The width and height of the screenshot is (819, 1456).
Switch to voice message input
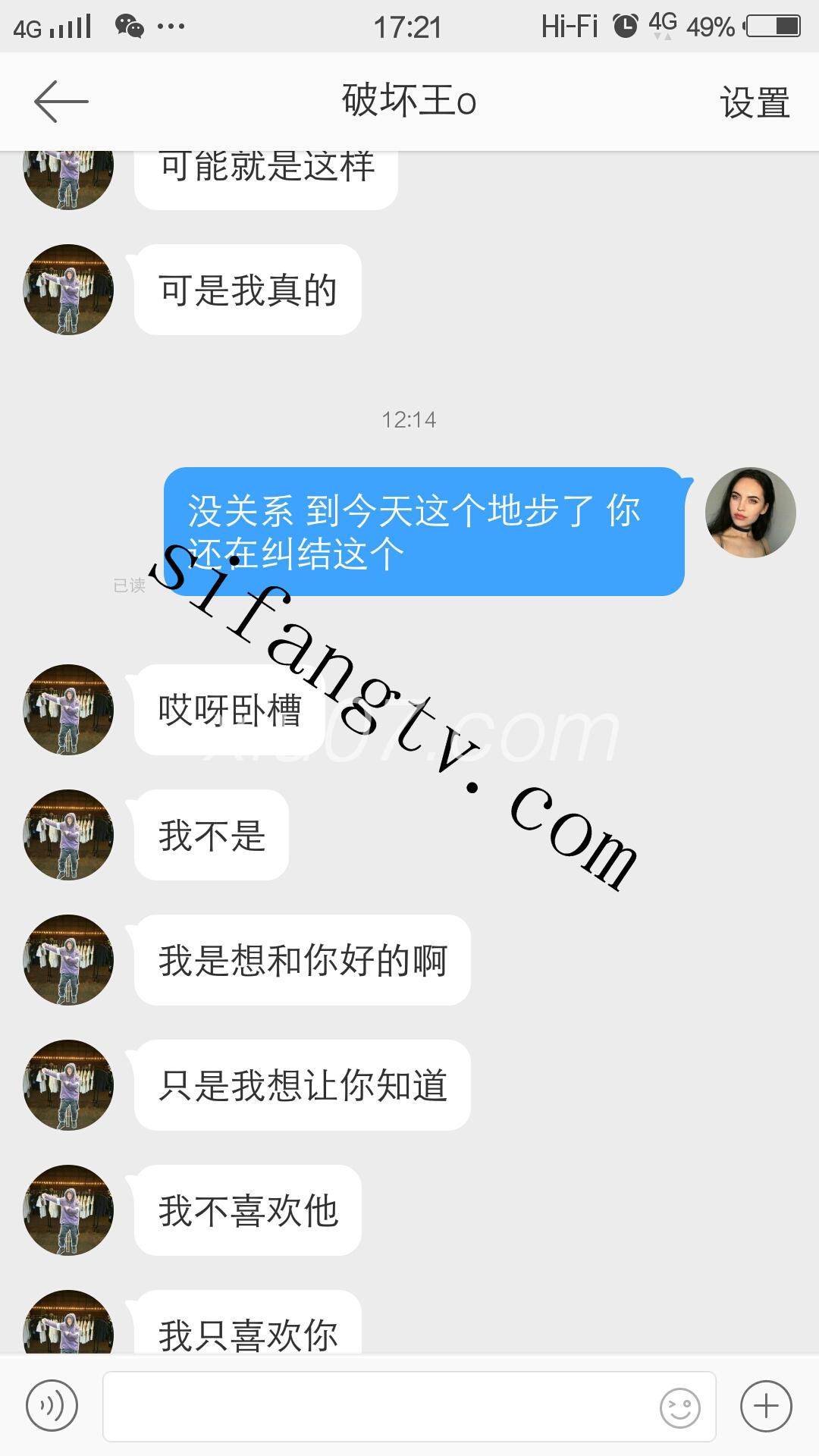click(52, 1407)
